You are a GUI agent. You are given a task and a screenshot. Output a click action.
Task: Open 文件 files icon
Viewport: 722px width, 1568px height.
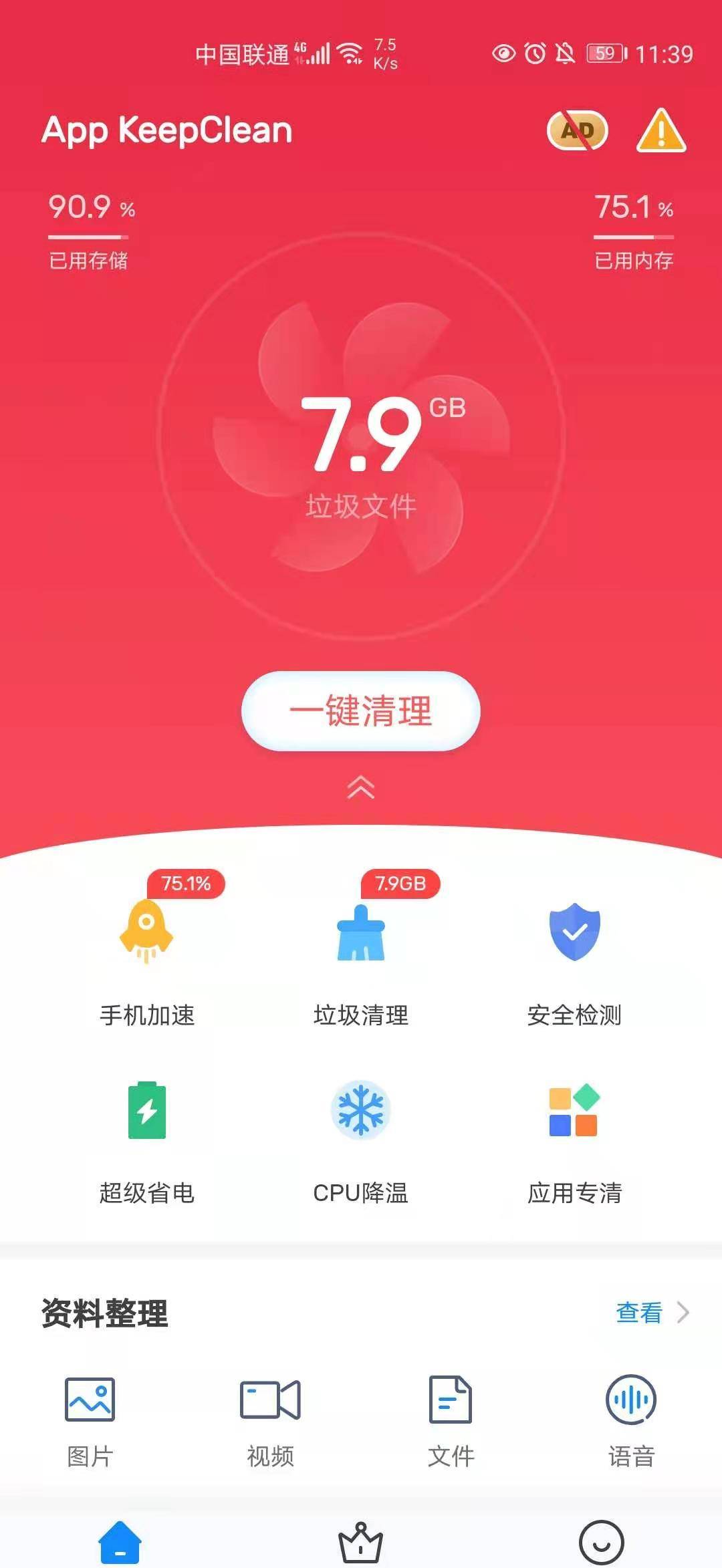click(449, 1401)
